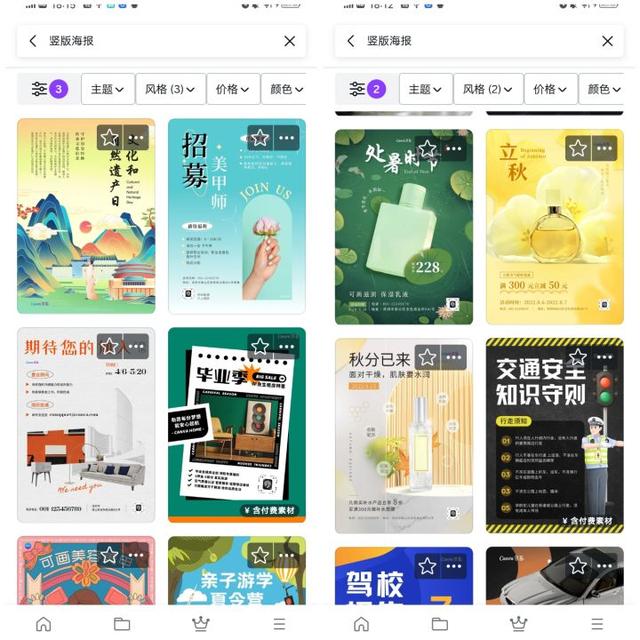Favorite the 驾校 blue poster template

pos(427,566)
